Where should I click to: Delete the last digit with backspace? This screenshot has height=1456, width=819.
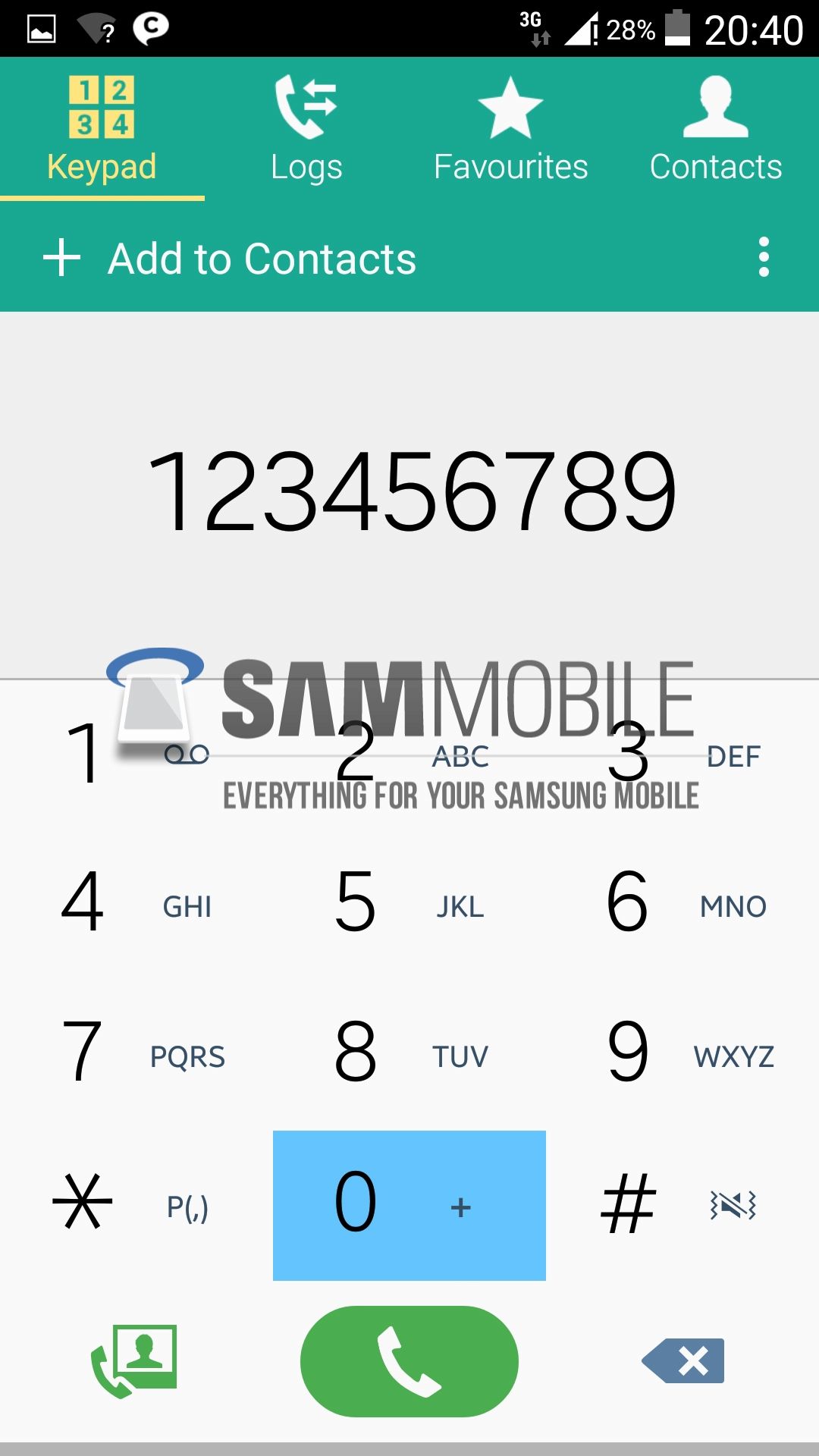(x=683, y=1360)
